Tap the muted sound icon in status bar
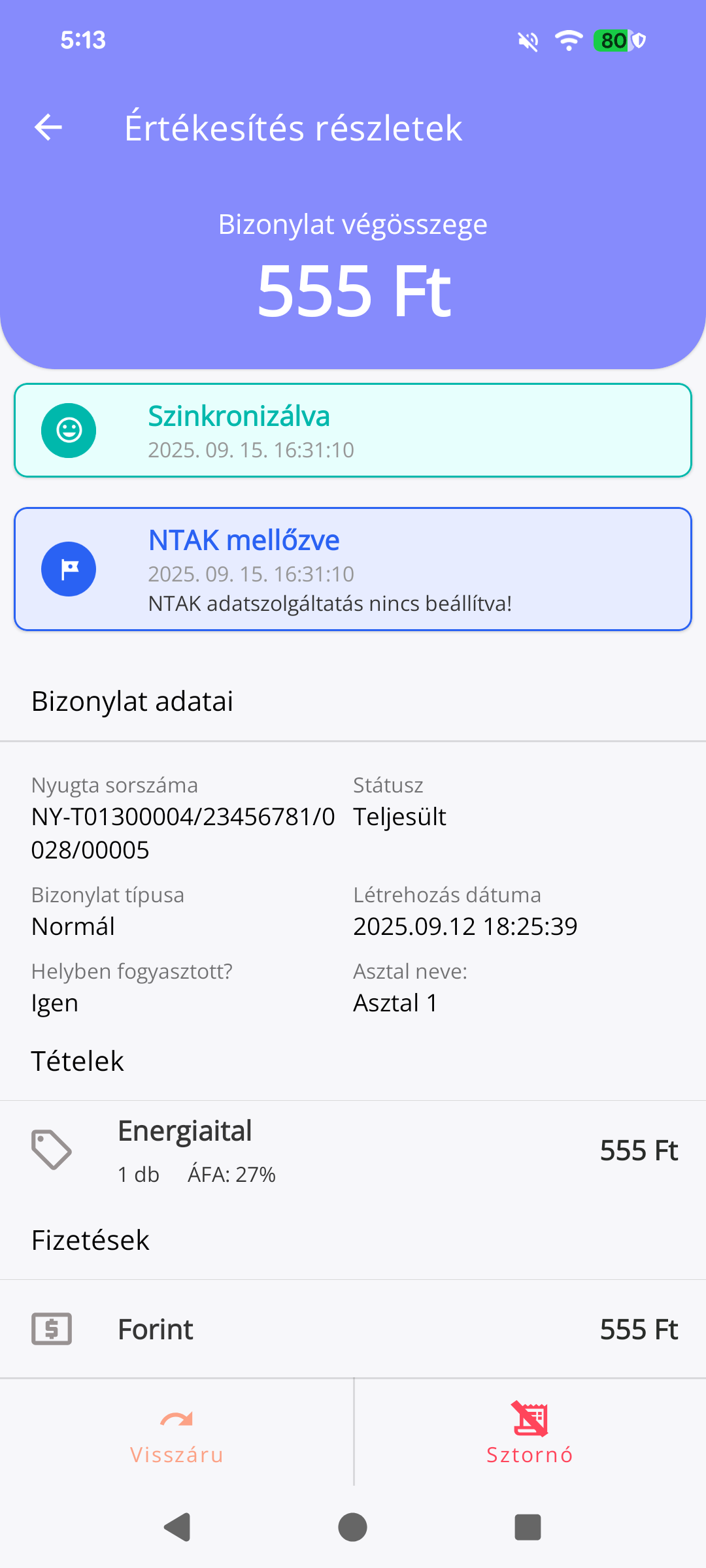706x1568 pixels. coord(527,40)
